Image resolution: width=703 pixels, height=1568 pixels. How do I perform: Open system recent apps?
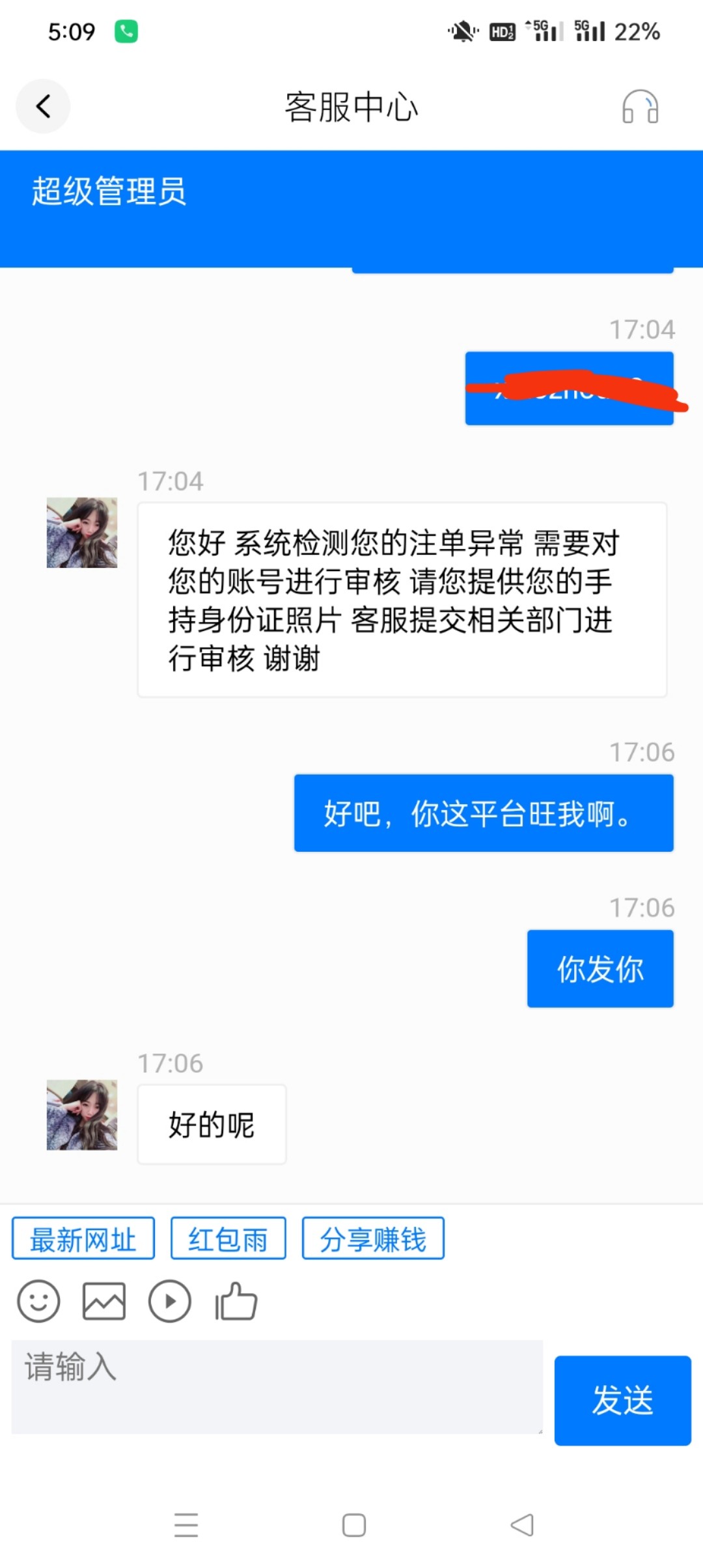[186, 1525]
